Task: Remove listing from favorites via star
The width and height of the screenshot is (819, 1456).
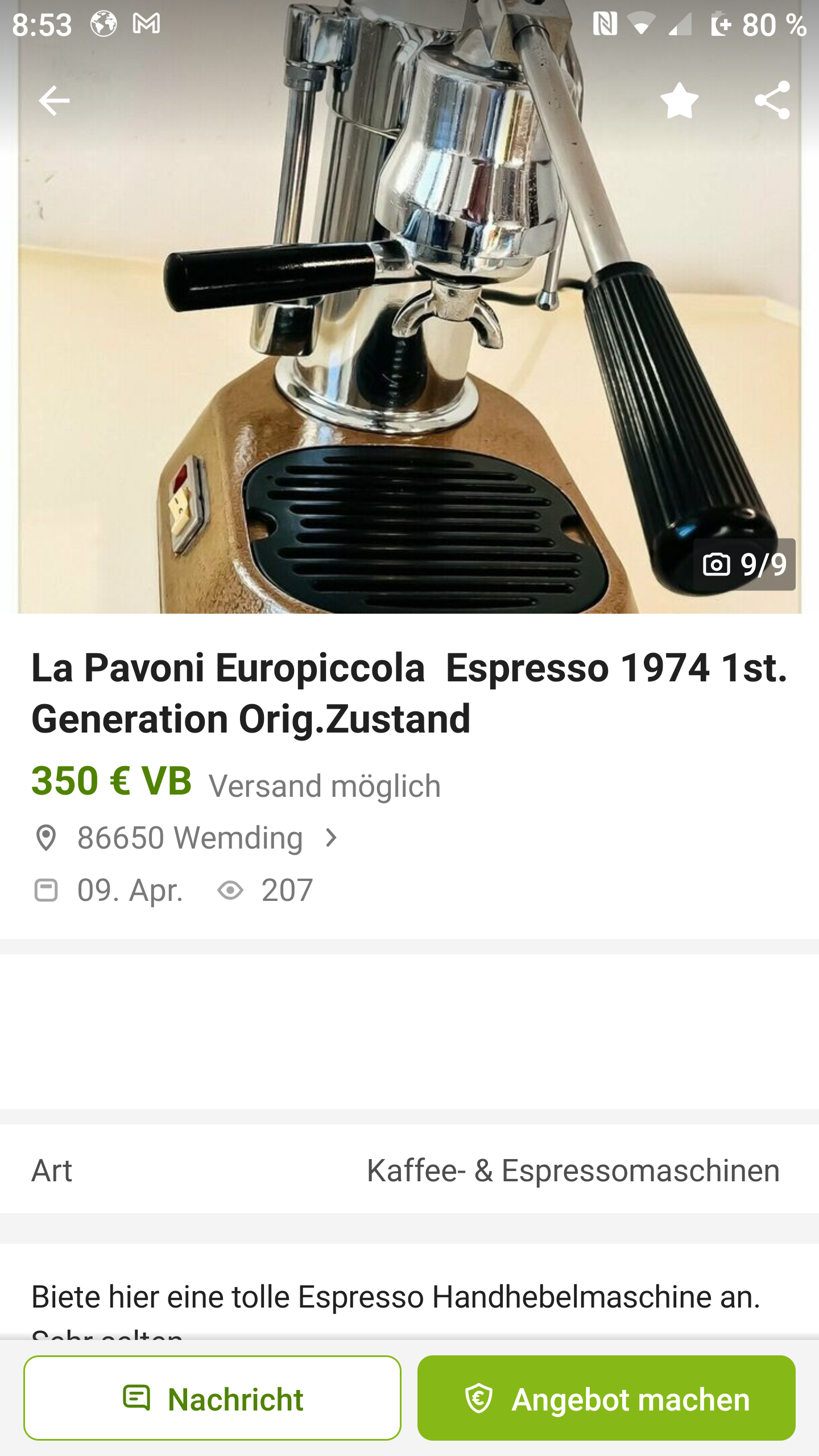Action: [679, 101]
